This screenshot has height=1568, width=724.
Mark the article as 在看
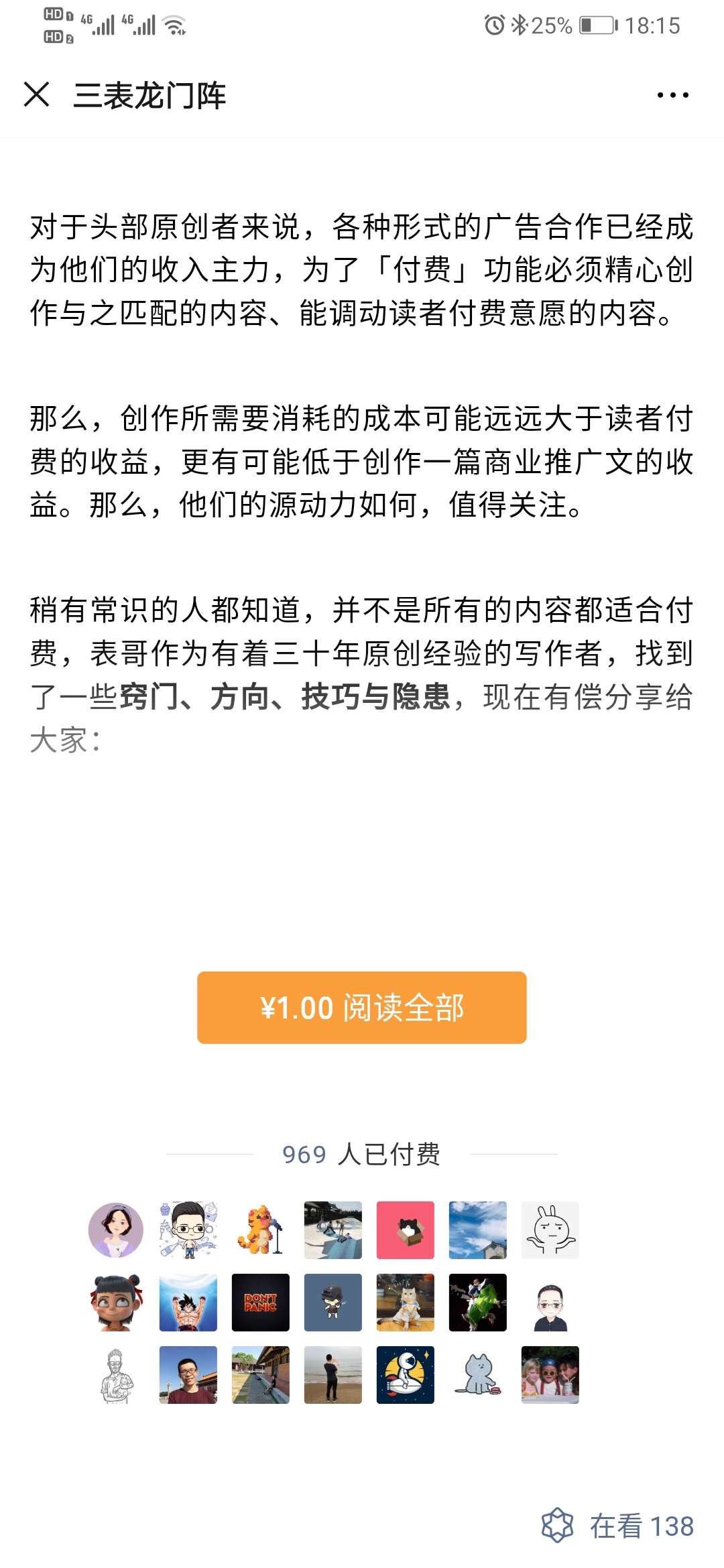[617, 1526]
